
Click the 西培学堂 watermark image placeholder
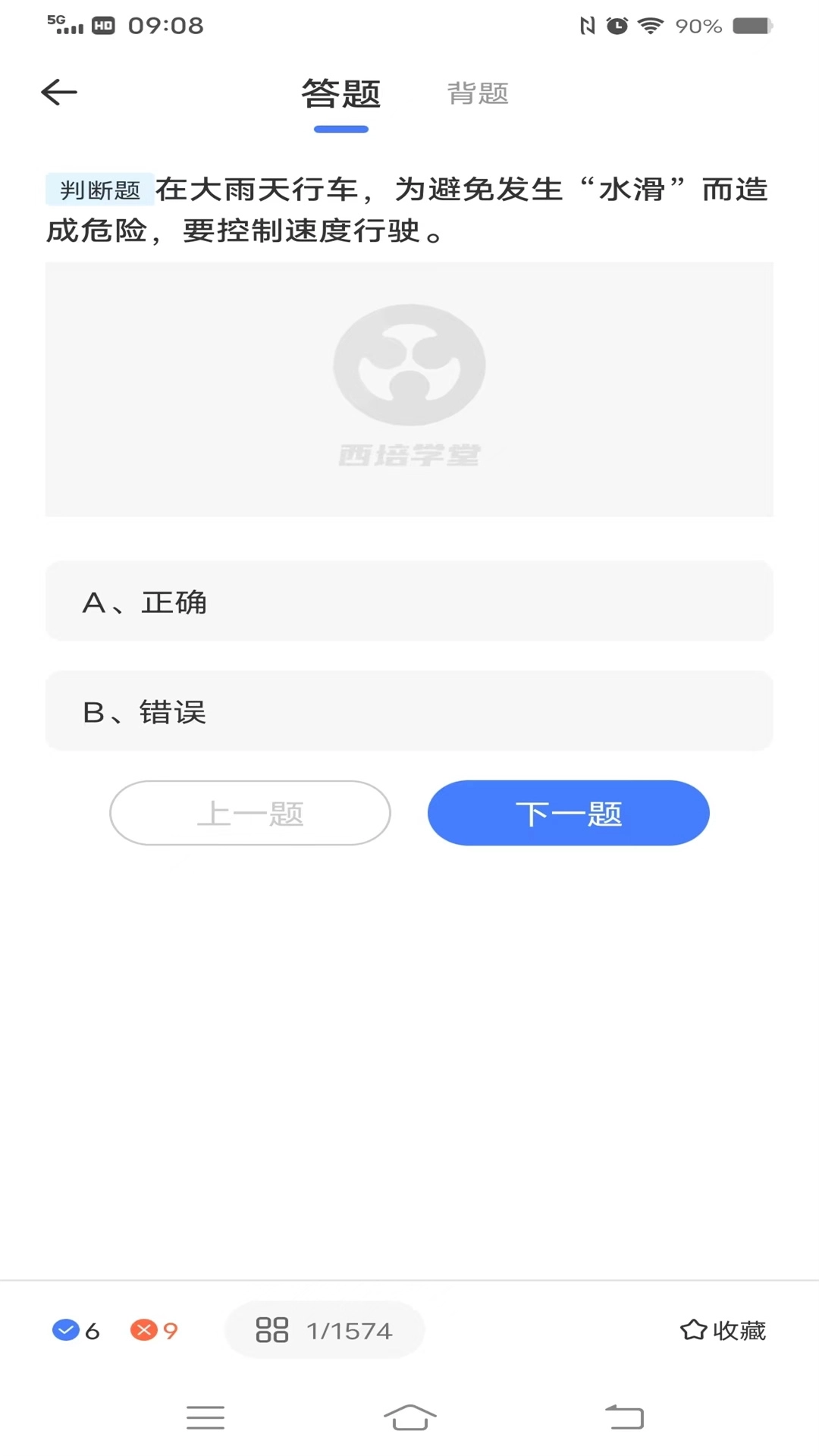point(409,387)
